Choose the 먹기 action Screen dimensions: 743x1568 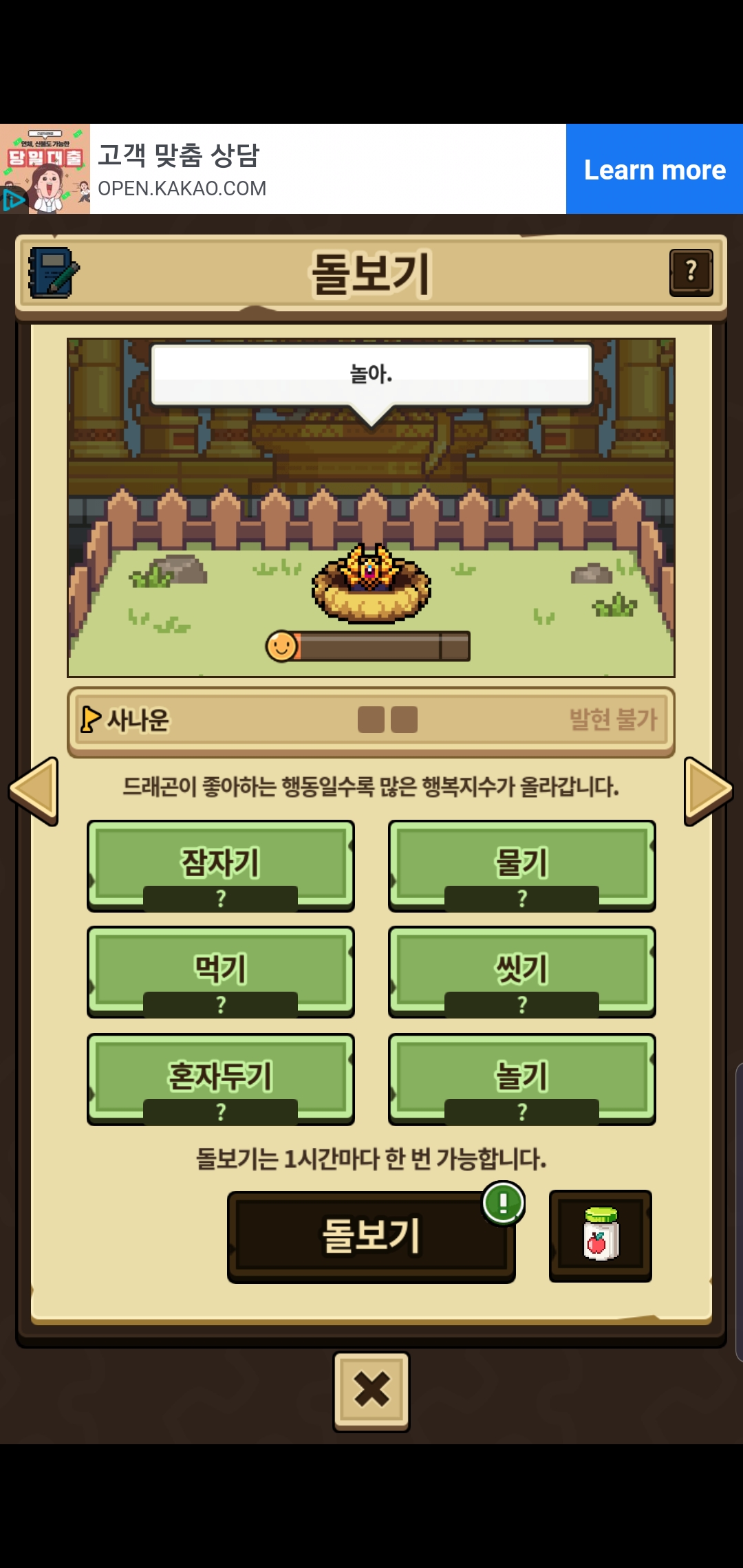[x=221, y=971]
